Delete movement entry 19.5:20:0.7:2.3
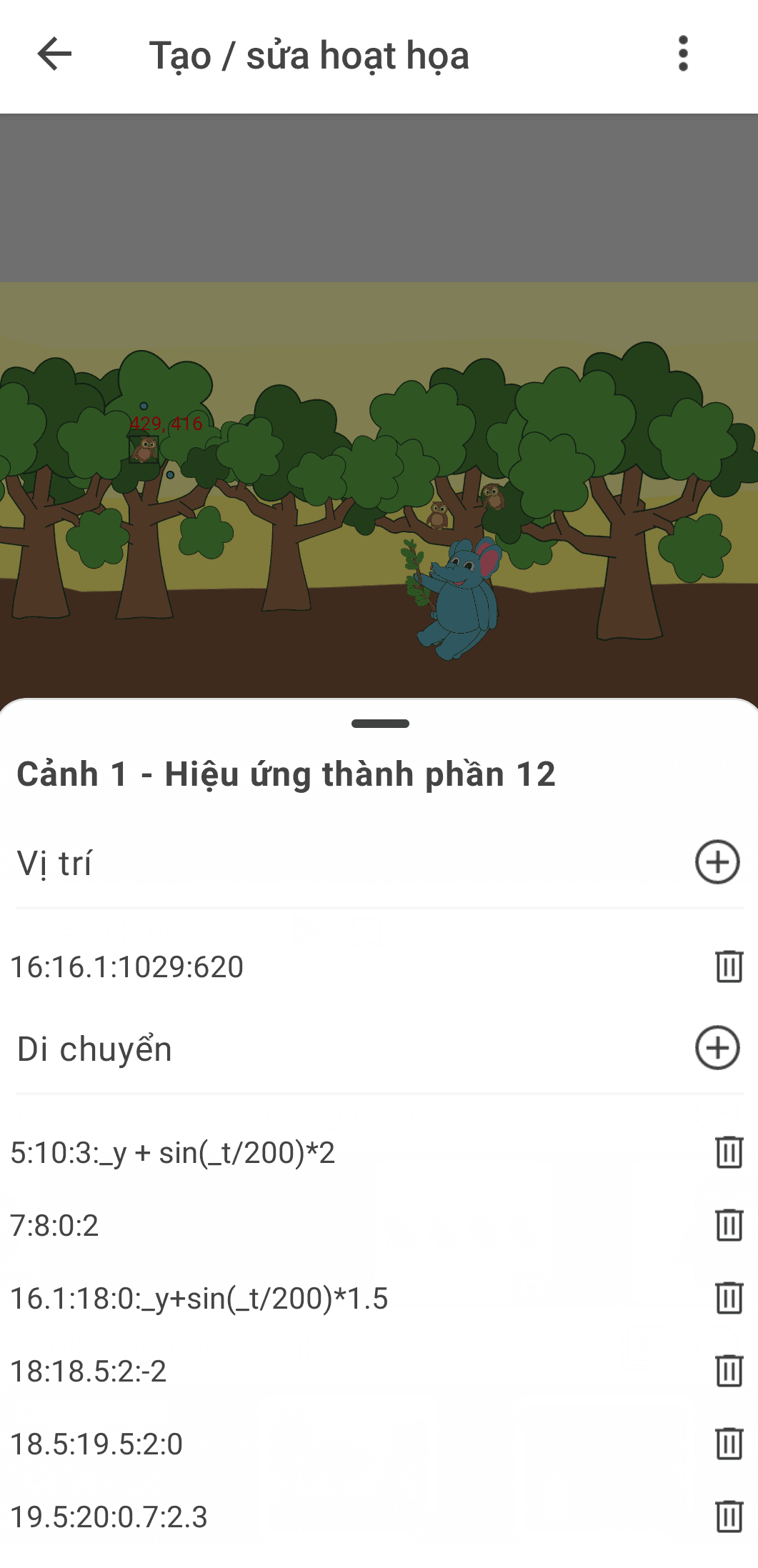This screenshot has width=758, height=1568. coord(729,1517)
